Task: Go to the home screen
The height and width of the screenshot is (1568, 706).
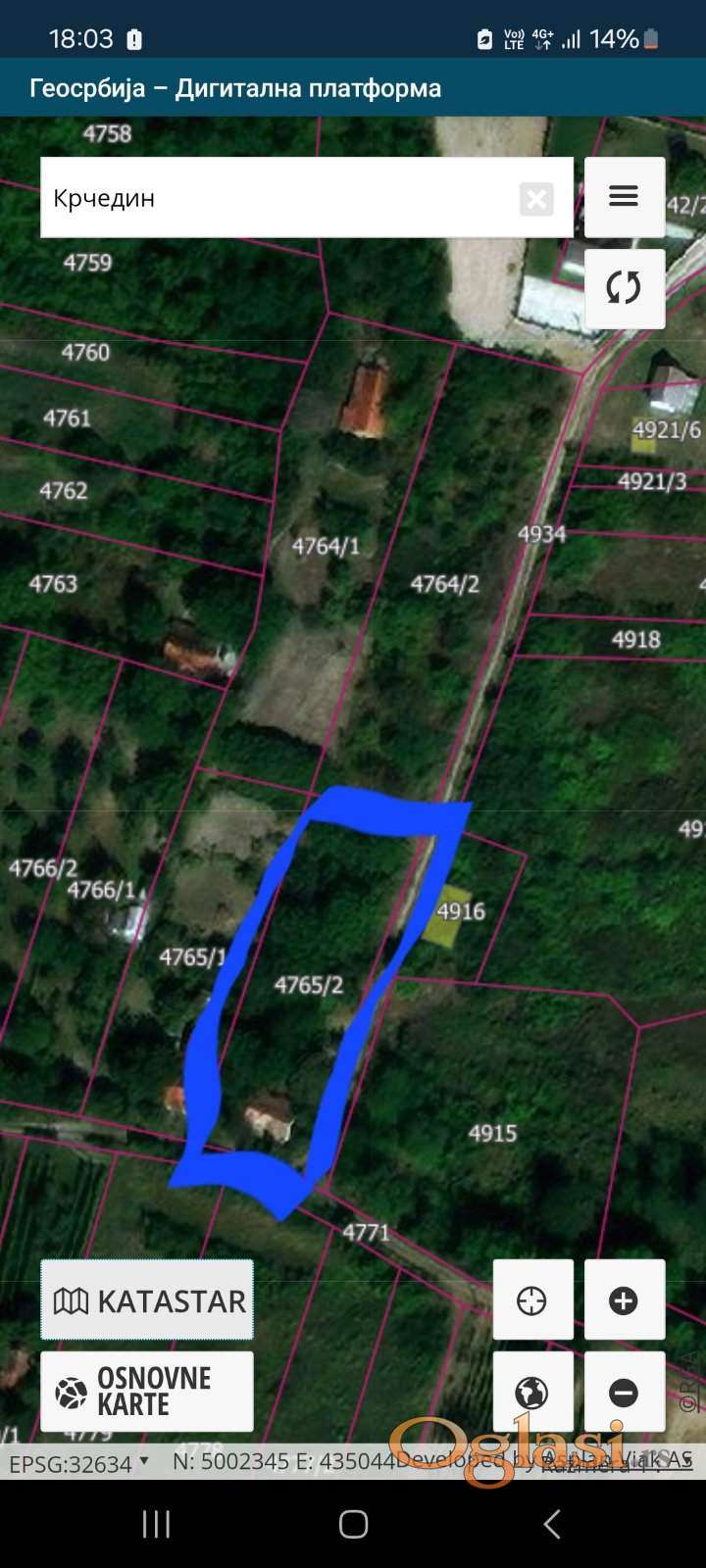Action: 353,1524
